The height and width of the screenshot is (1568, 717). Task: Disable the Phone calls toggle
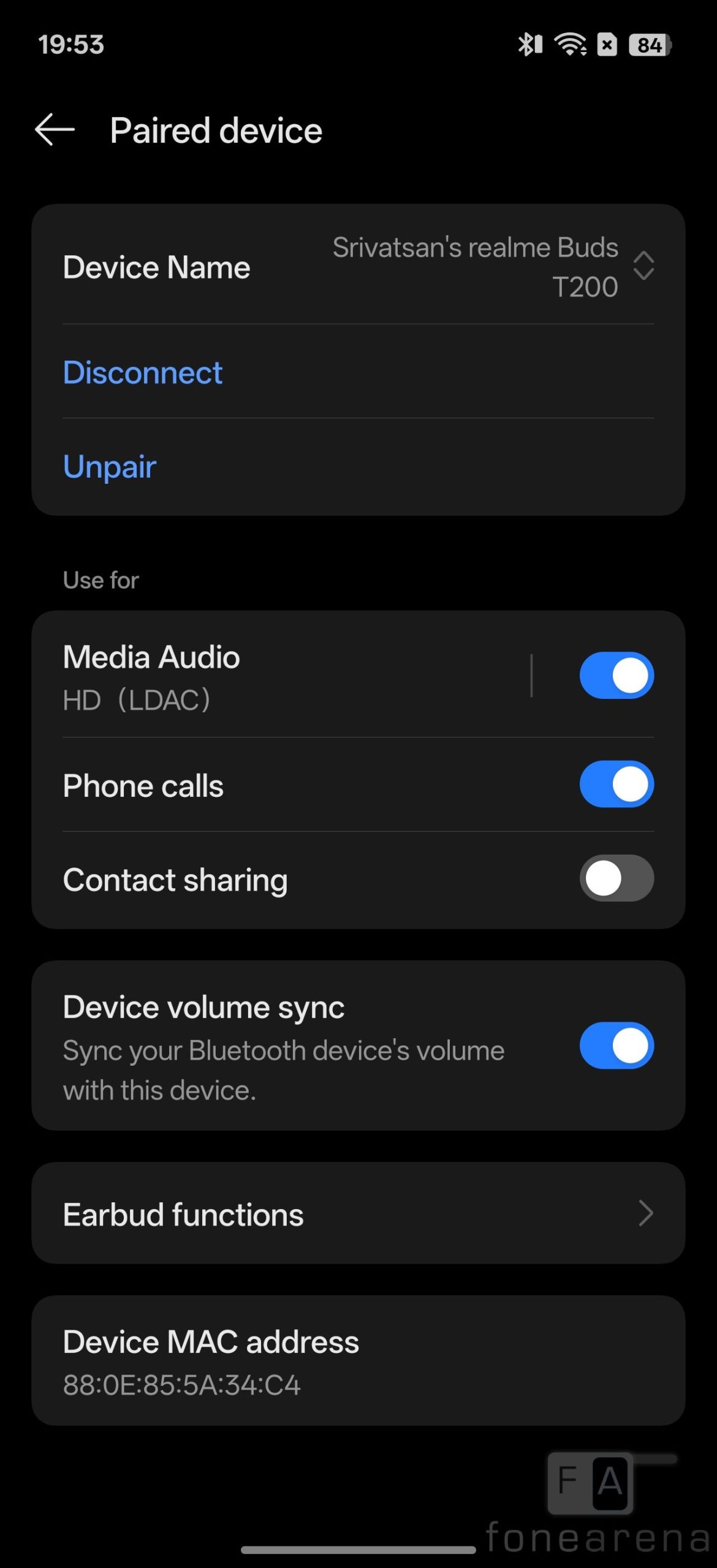(x=616, y=785)
